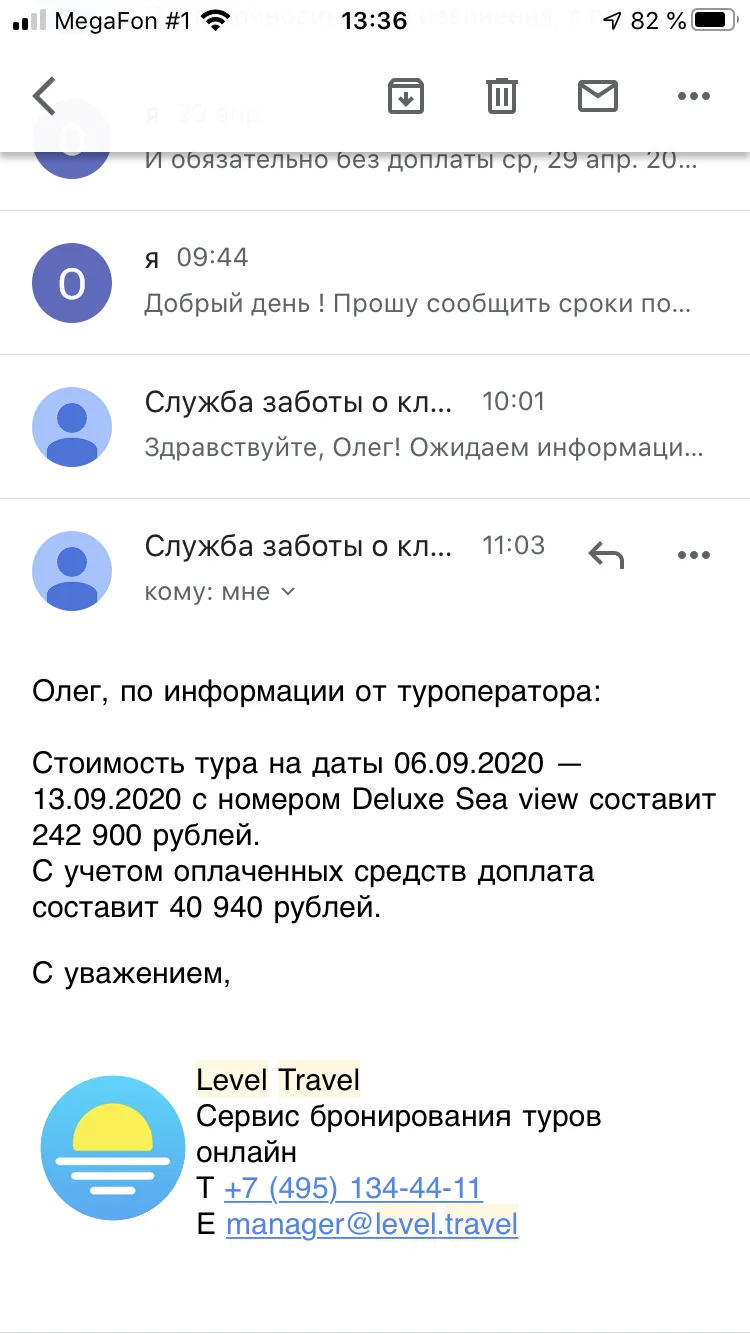Delete the conversation with the trash icon
Screen dimensions: 750x1334
(501, 96)
